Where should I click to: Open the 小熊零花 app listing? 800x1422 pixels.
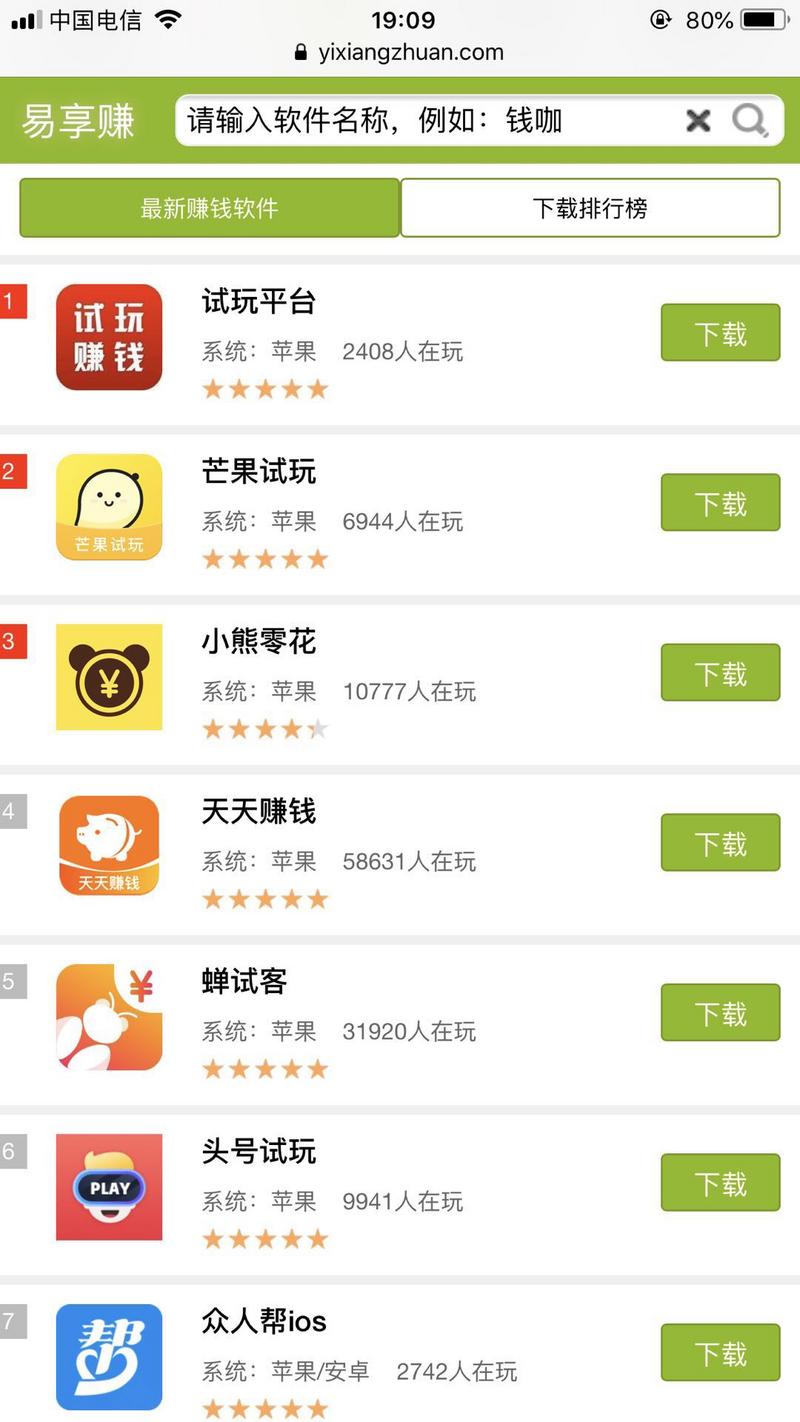coord(258,641)
